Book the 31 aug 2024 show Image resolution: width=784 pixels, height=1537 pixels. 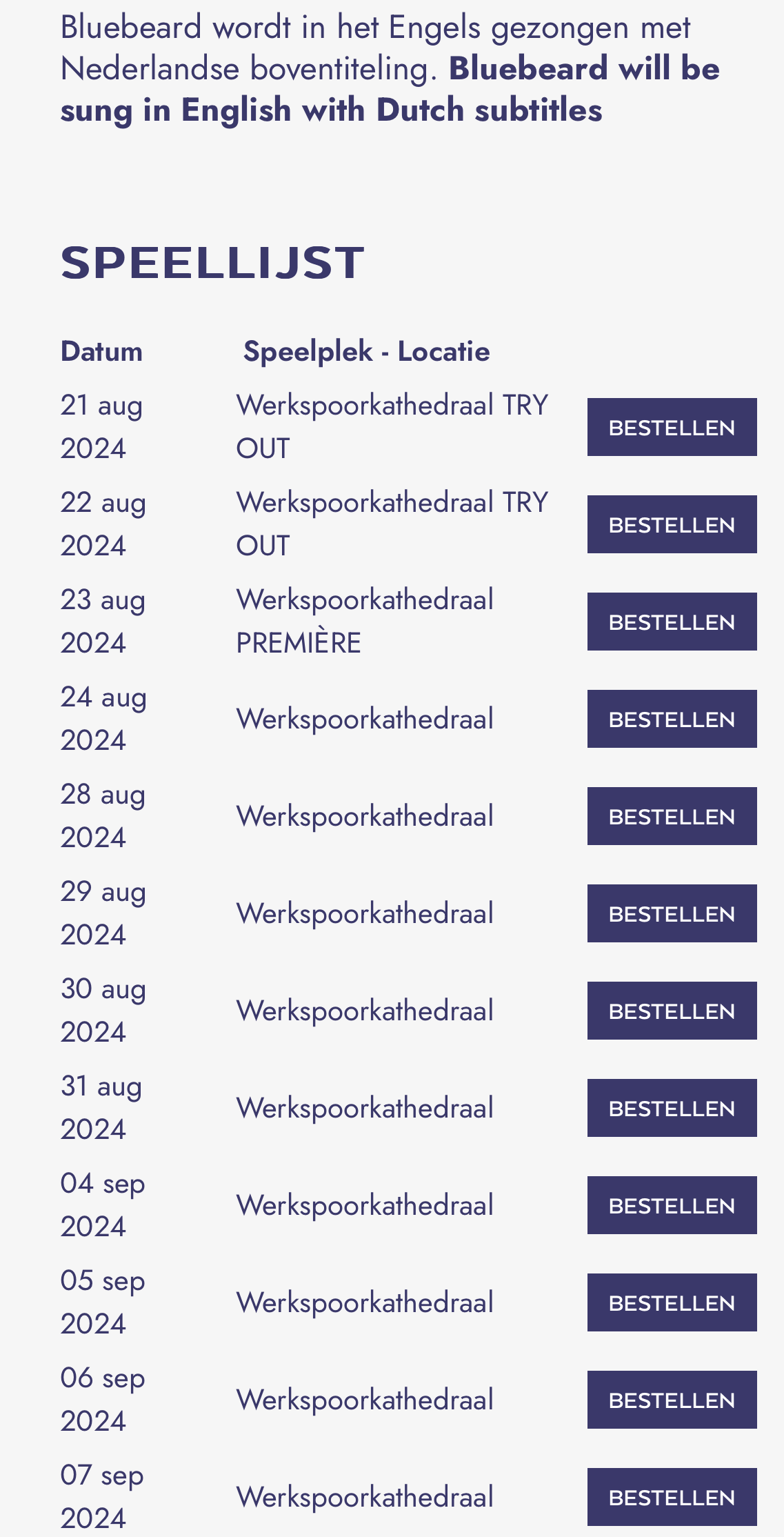[672, 1108]
